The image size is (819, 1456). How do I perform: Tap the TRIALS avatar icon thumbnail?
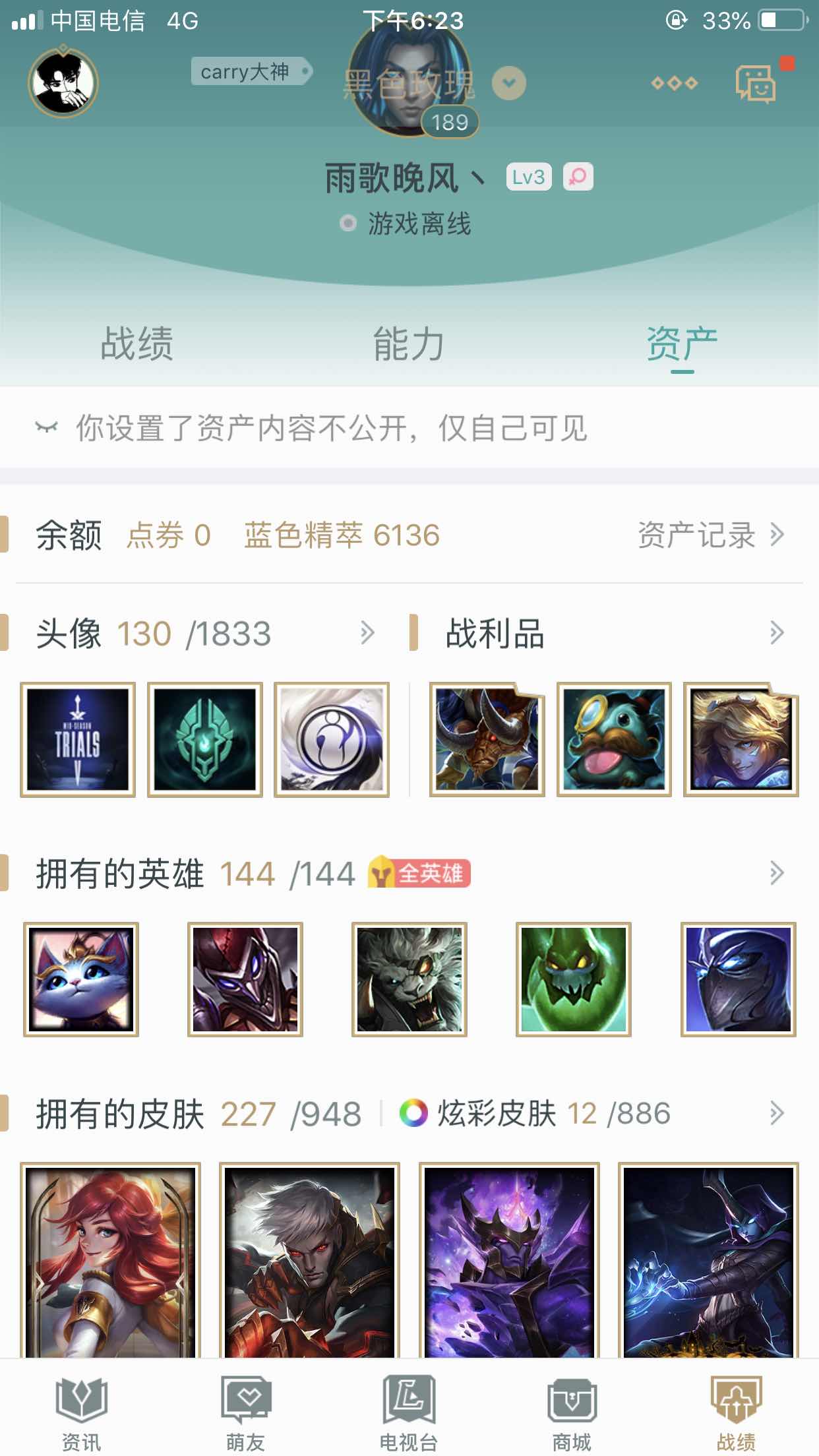click(x=78, y=739)
